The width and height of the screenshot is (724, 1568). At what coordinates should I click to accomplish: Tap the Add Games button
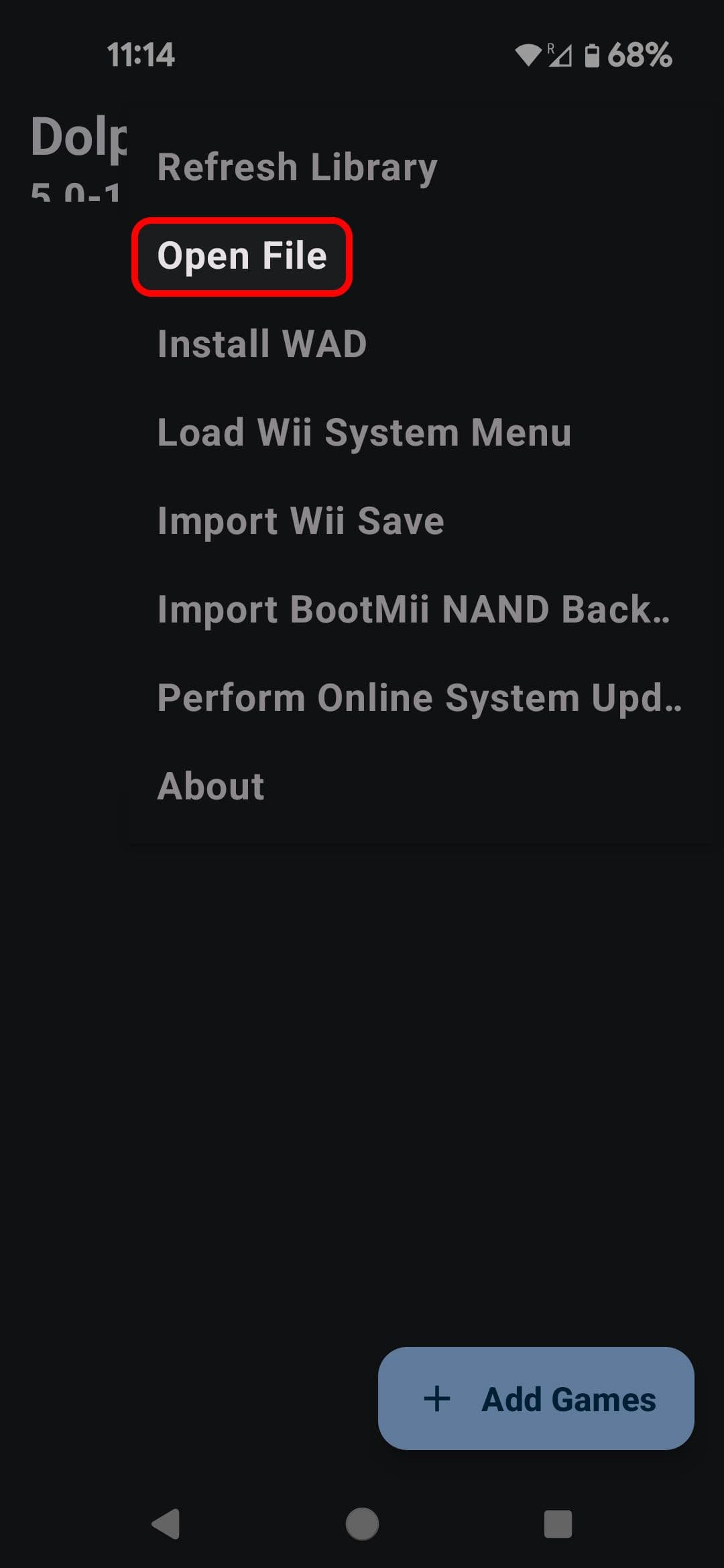click(x=536, y=1399)
